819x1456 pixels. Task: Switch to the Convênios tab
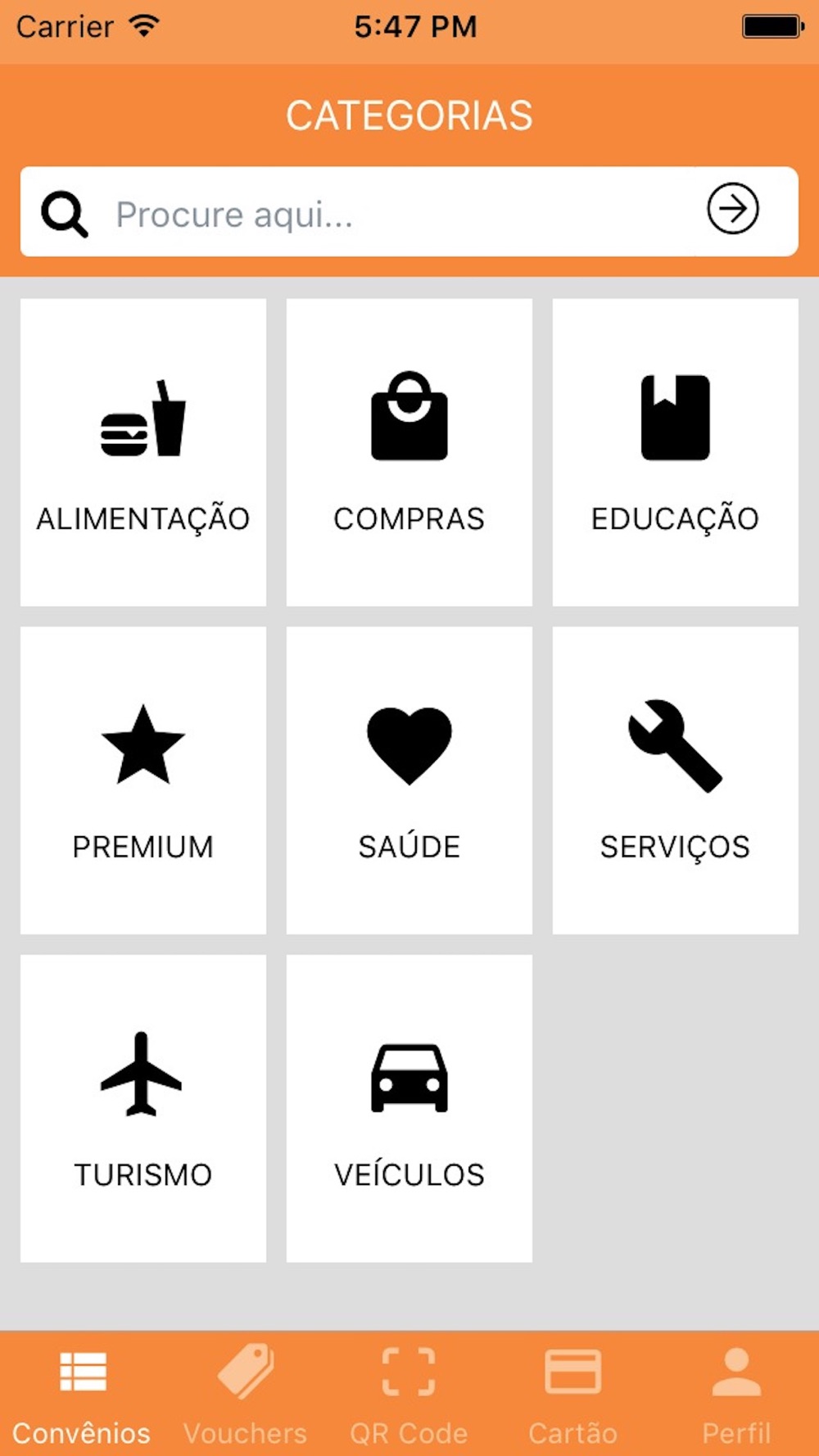(82, 1394)
